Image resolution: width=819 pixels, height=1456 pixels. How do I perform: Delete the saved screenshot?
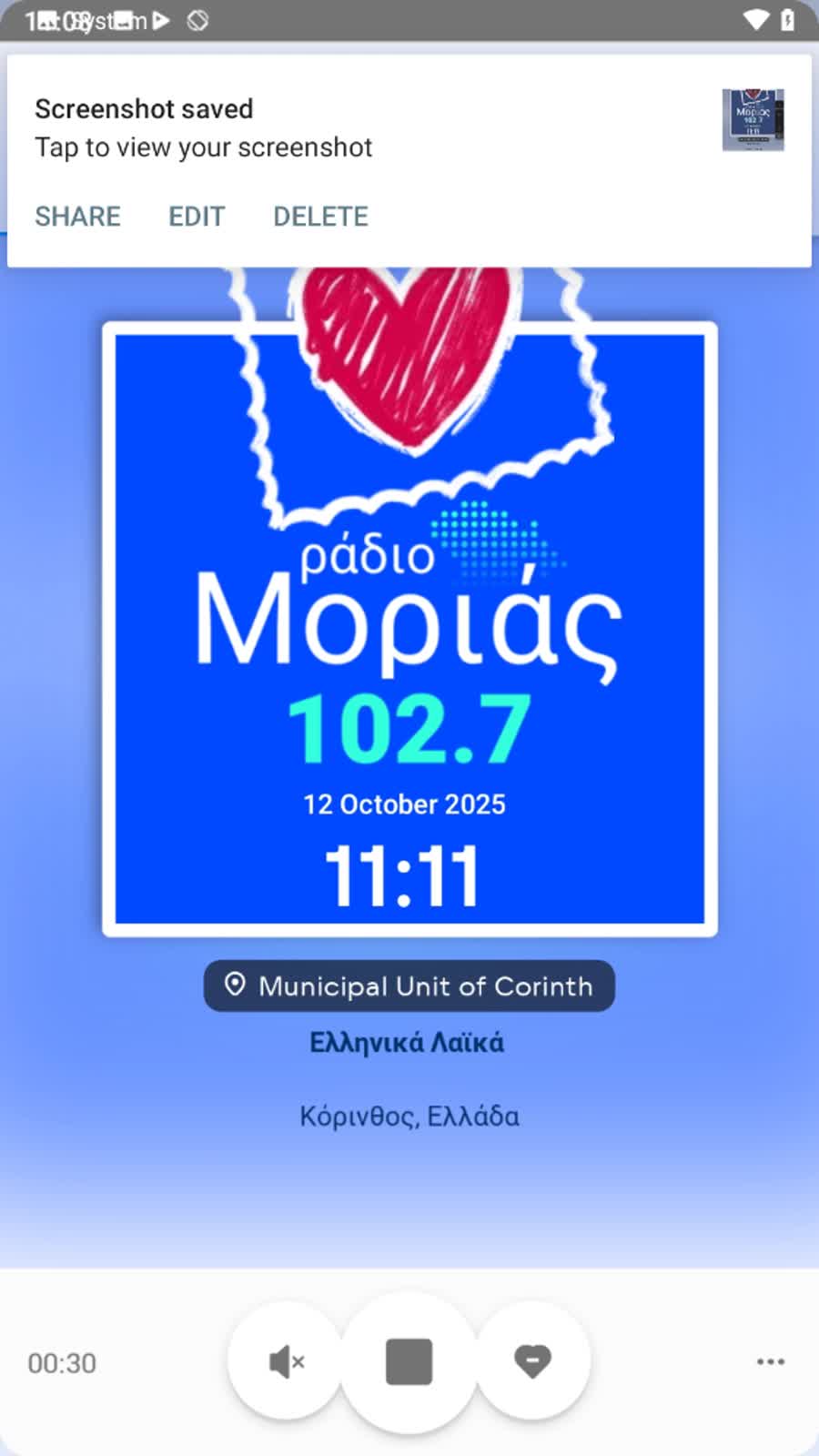pos(320,217)
